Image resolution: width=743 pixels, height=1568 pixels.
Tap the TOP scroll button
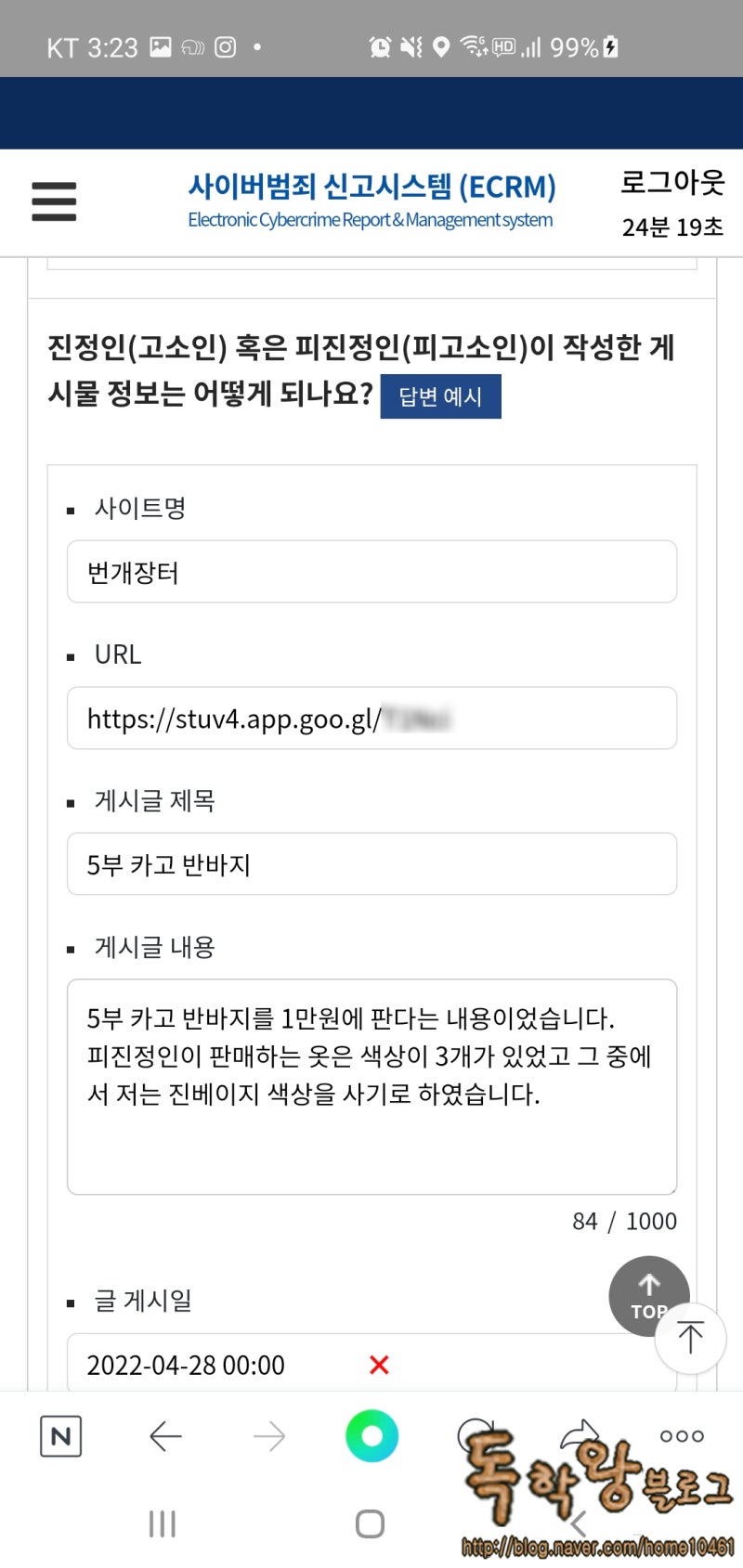[x=649, y=1294]
